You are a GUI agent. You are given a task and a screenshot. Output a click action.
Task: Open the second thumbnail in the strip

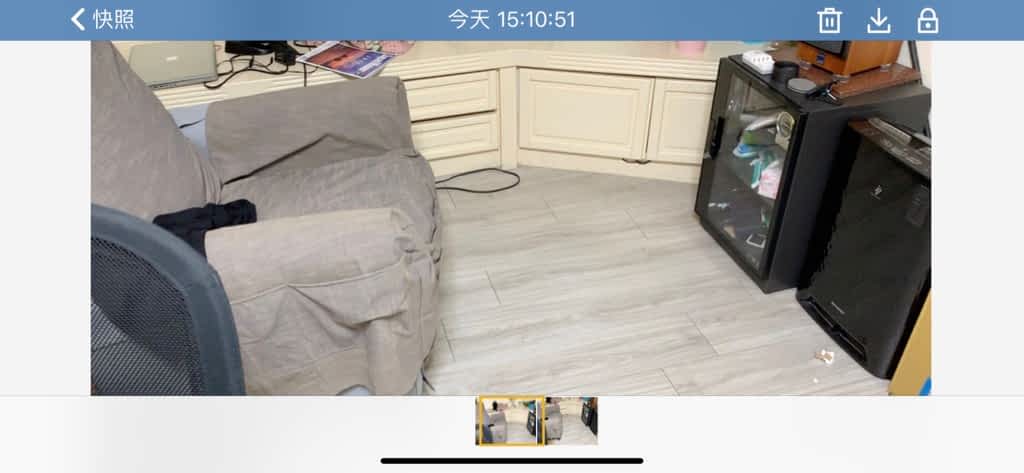click(573, 421)
